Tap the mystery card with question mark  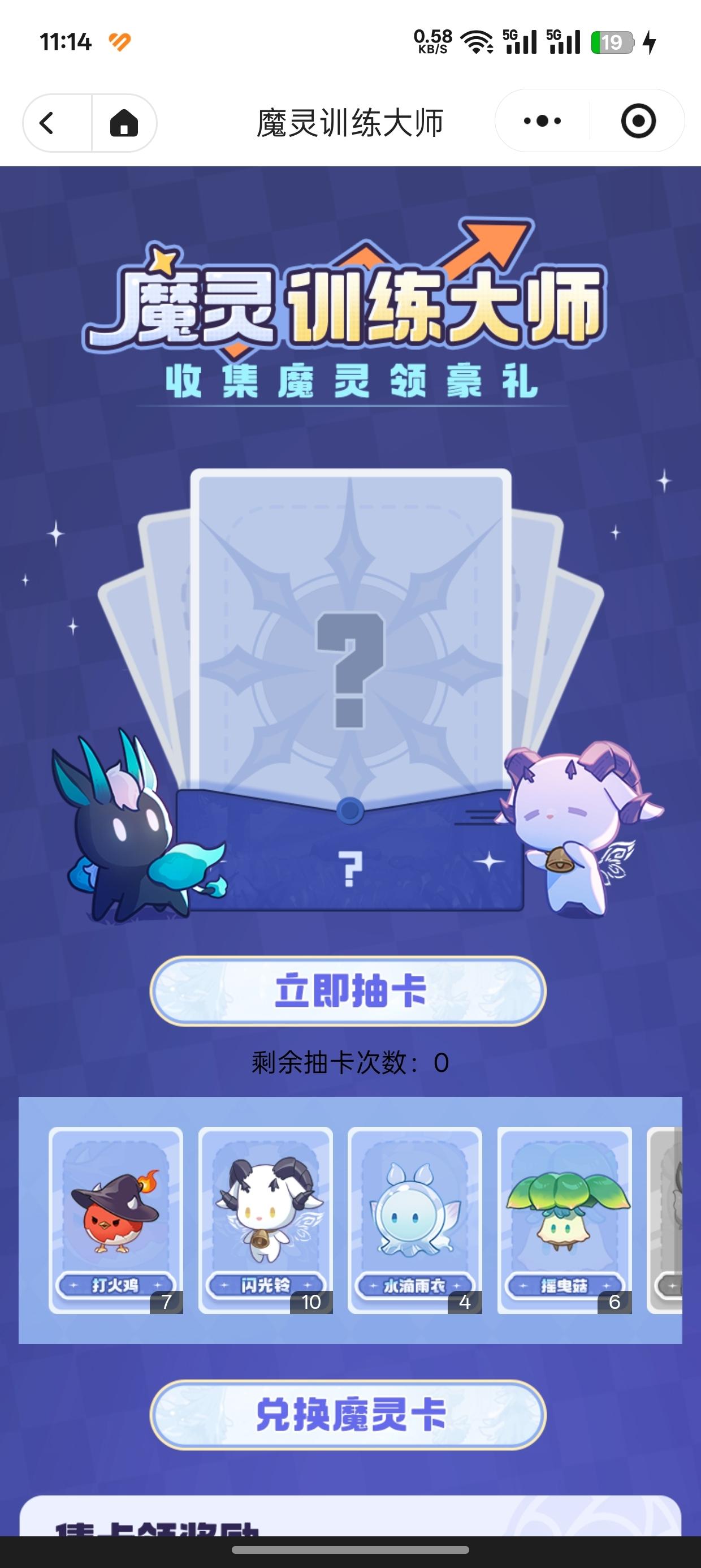(350, 633)
